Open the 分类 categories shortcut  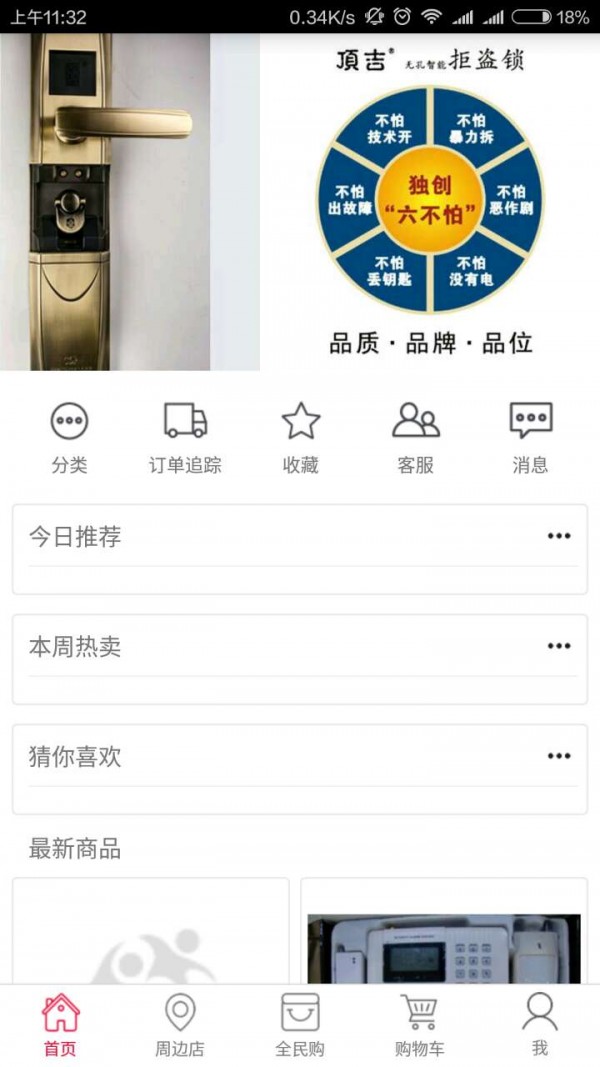tap(69, 437)
